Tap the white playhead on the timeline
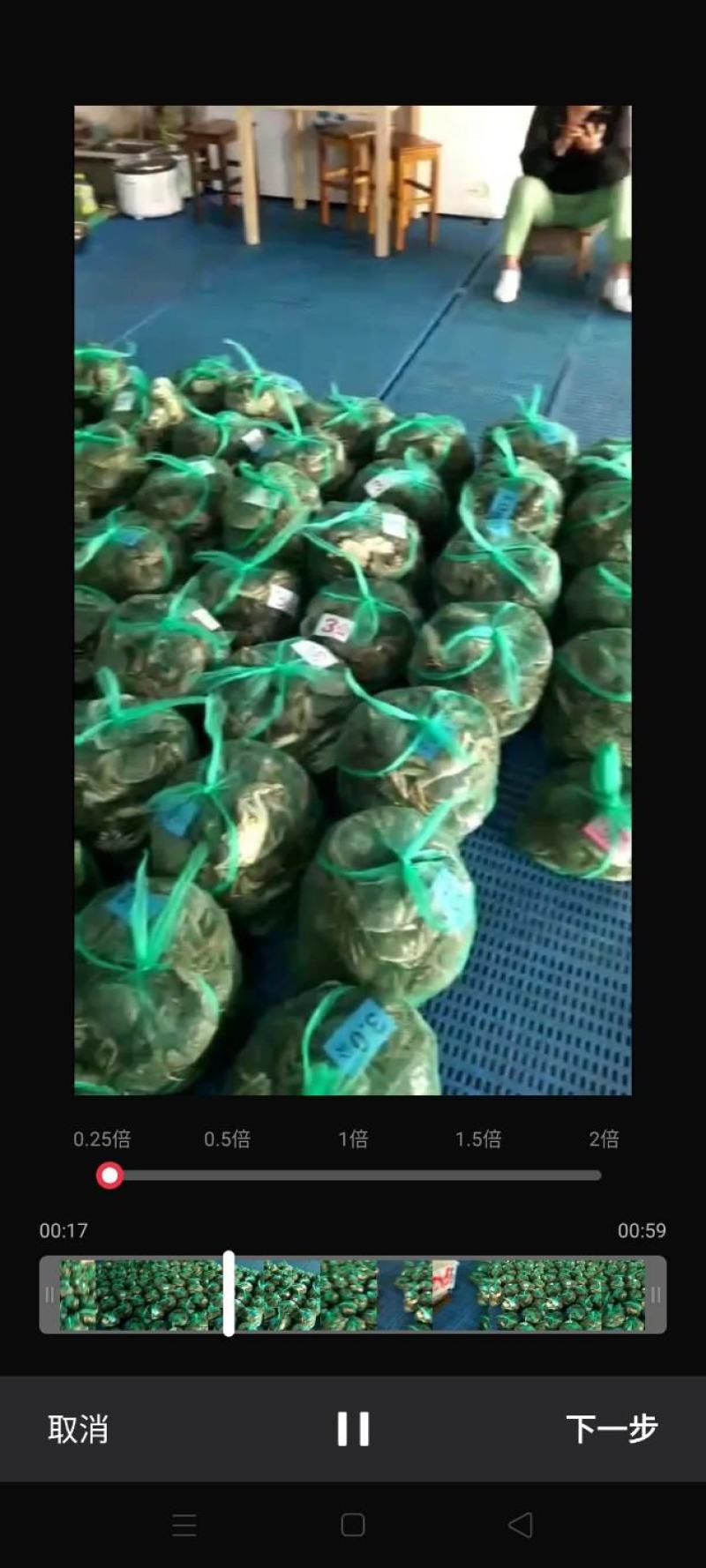The height and width of the screenshot is (1568, 706). pyautogui.click(x=229, y=1294)
